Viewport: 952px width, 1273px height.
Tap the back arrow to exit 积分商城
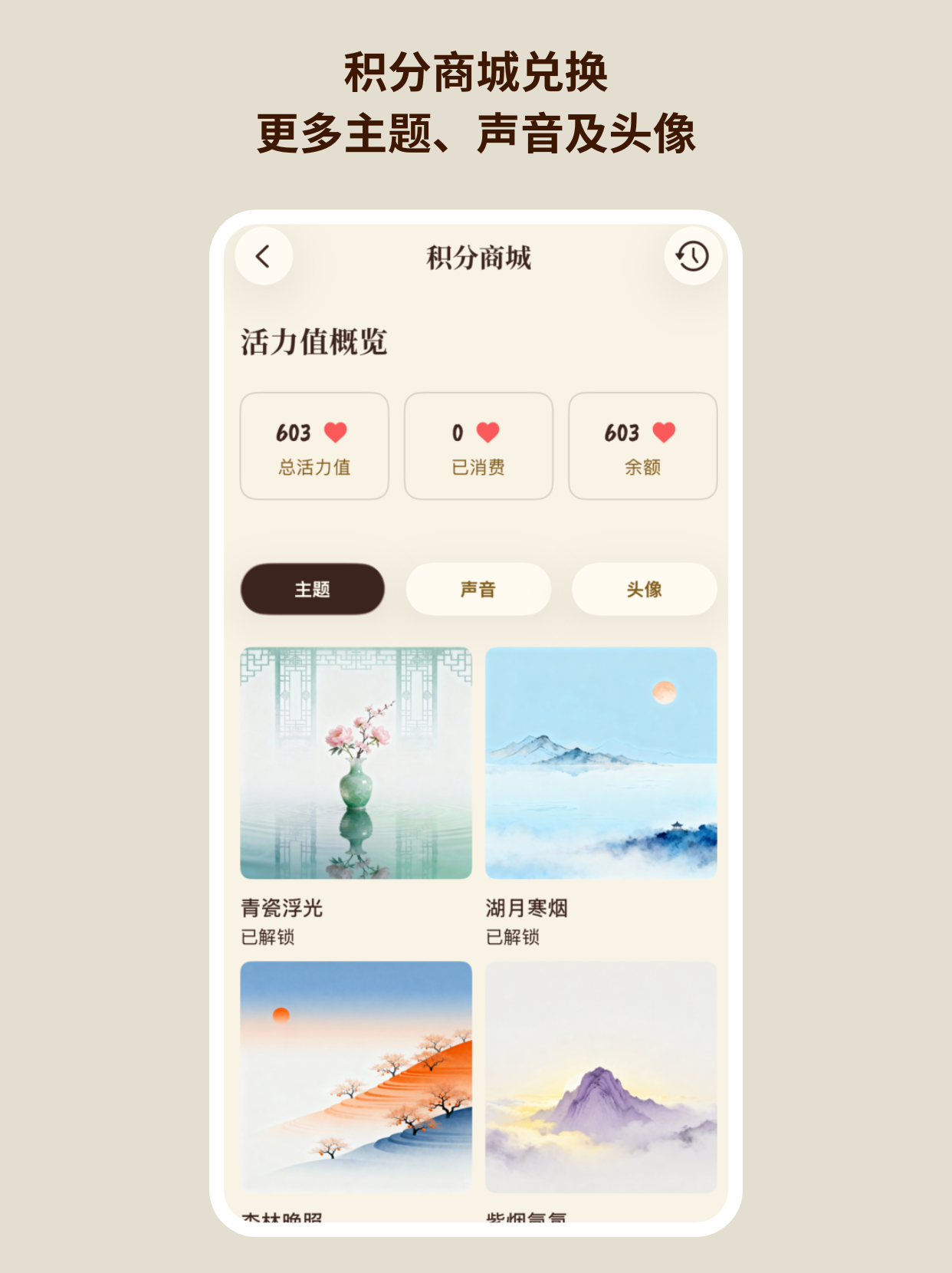point(264,256)
